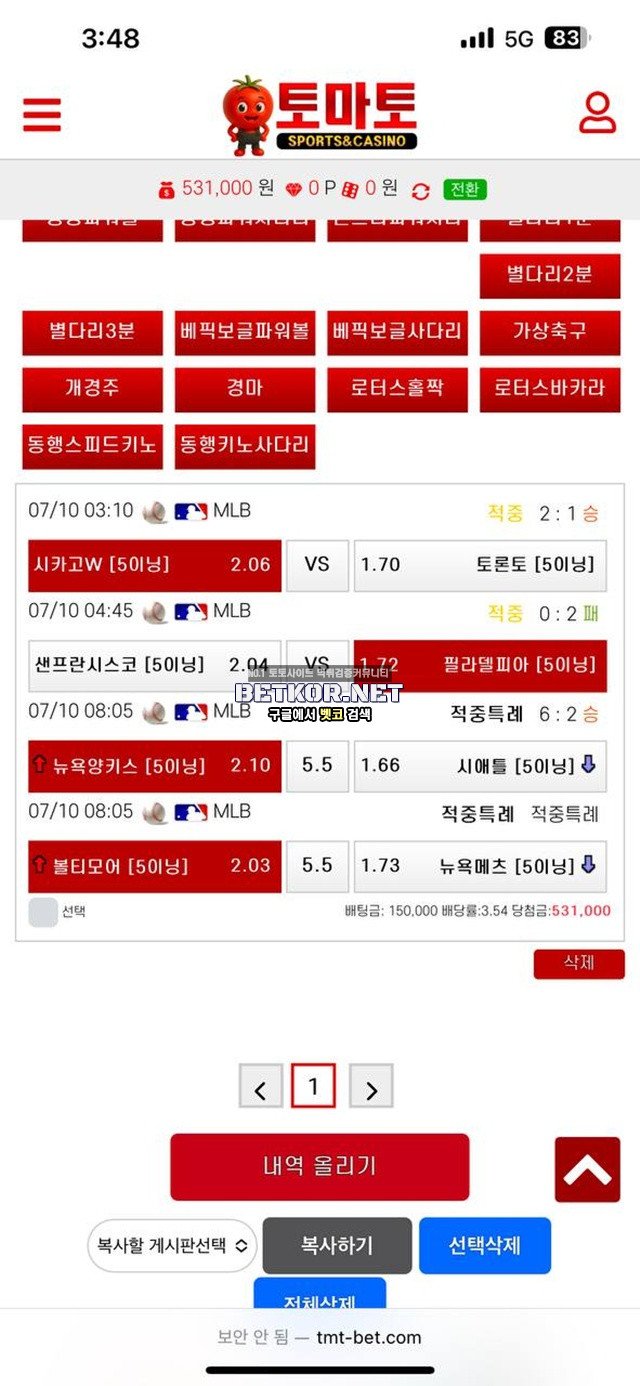
Task: Open the 별다리2분 game
Action: pos(549,275)
